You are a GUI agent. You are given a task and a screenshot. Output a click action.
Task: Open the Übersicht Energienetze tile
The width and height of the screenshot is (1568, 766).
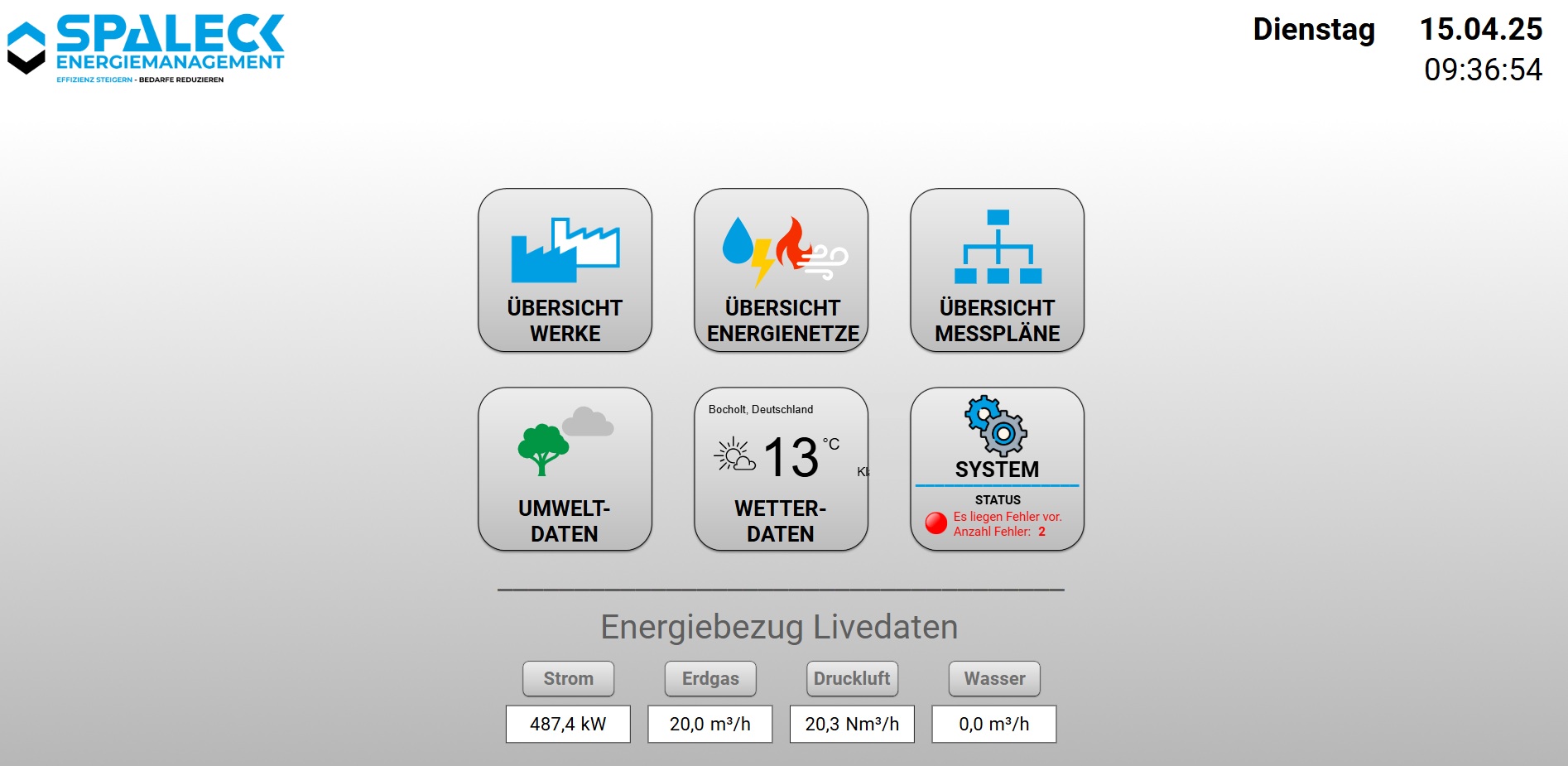(781, 270)
